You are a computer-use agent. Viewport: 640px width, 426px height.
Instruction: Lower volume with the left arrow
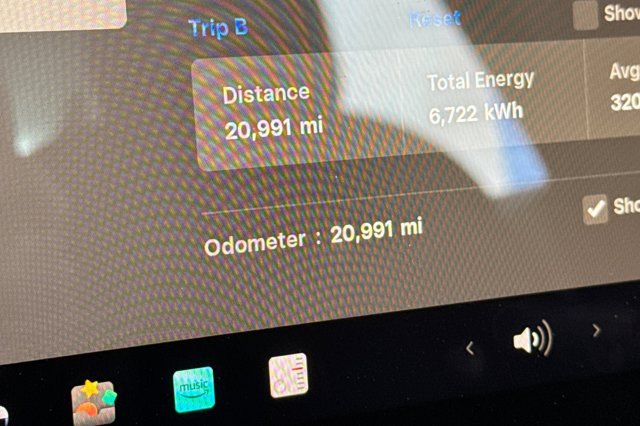pyautogui.click(x=471, y=349)
